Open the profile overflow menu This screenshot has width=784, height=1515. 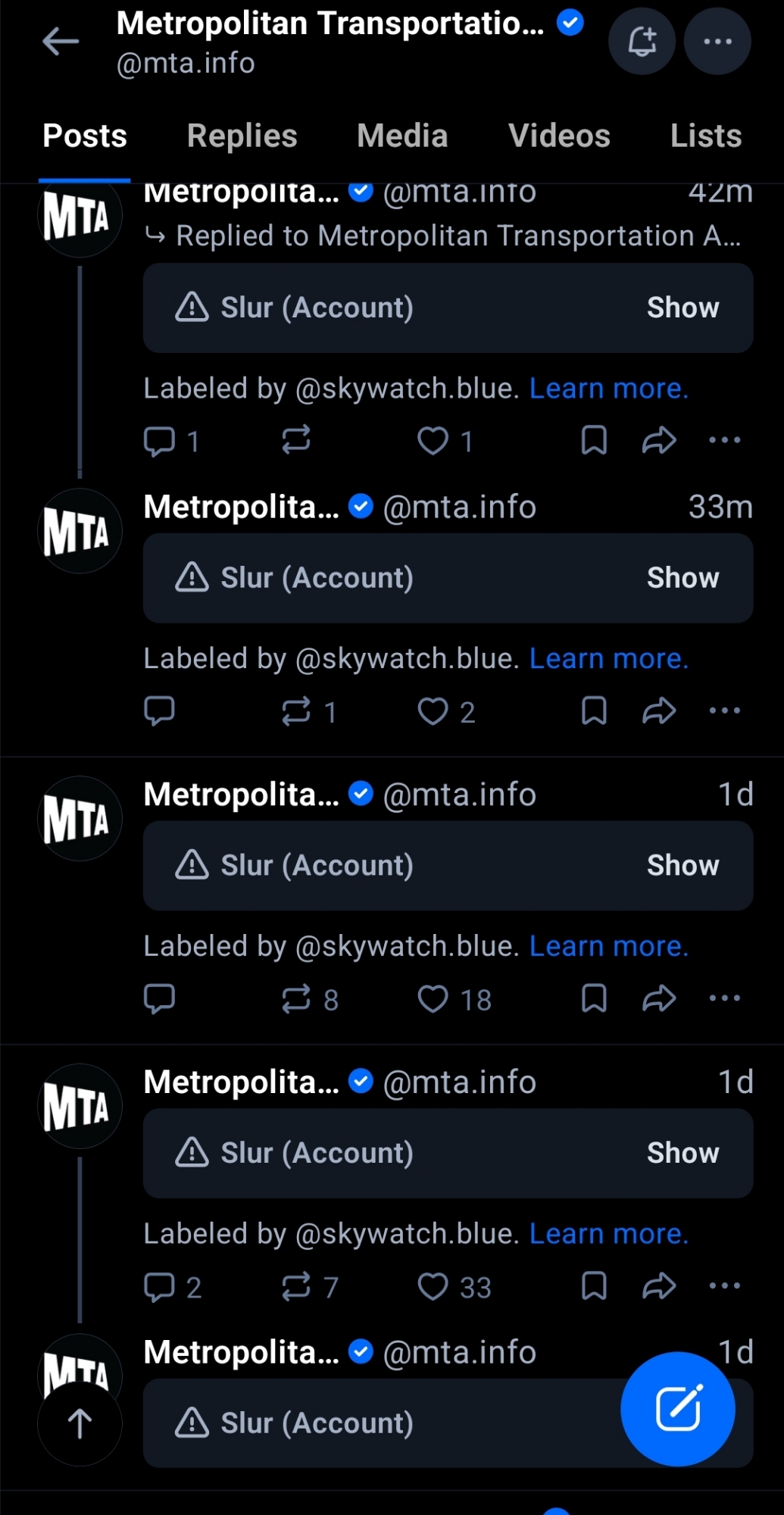pyautogui.click(x=717, y=42)
